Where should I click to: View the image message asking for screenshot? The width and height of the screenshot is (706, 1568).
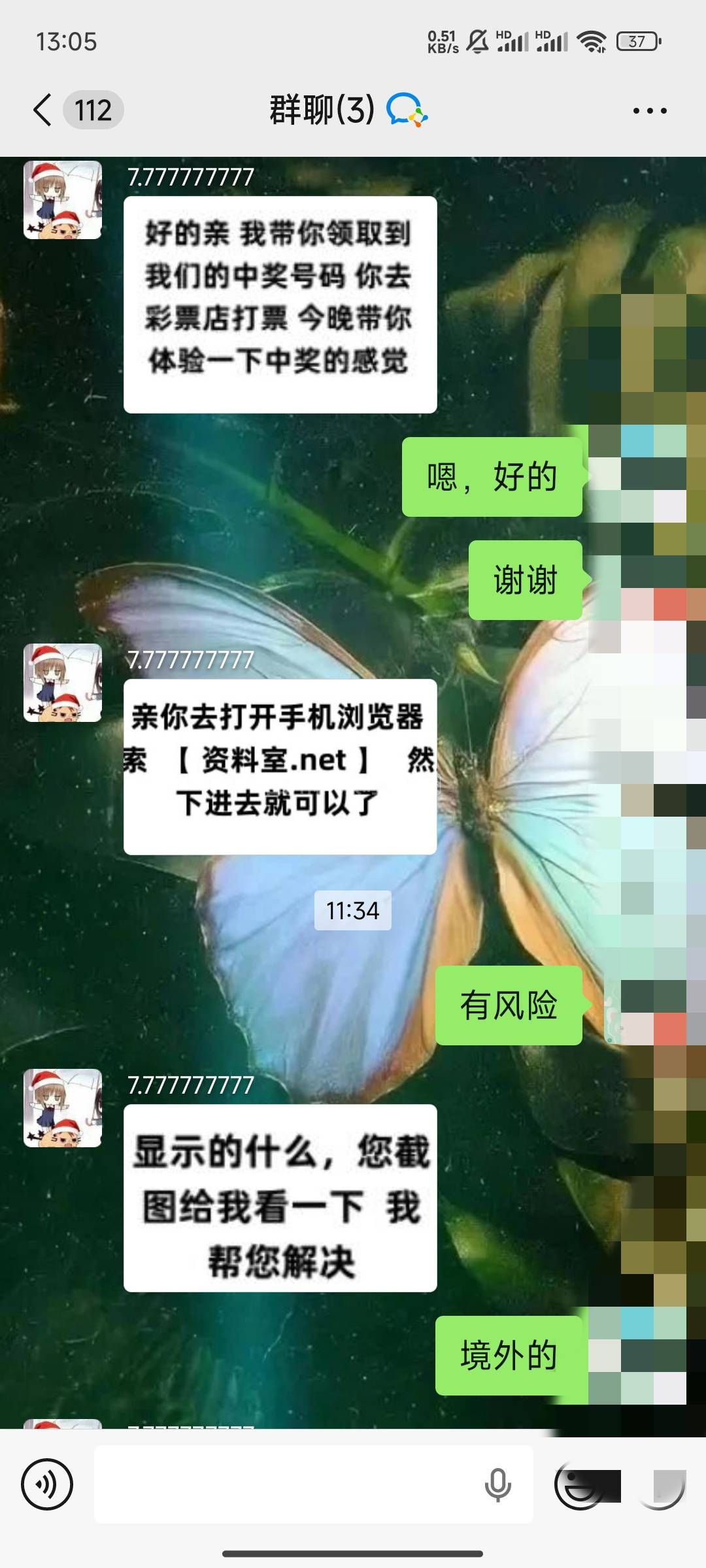pos(280,1198)
